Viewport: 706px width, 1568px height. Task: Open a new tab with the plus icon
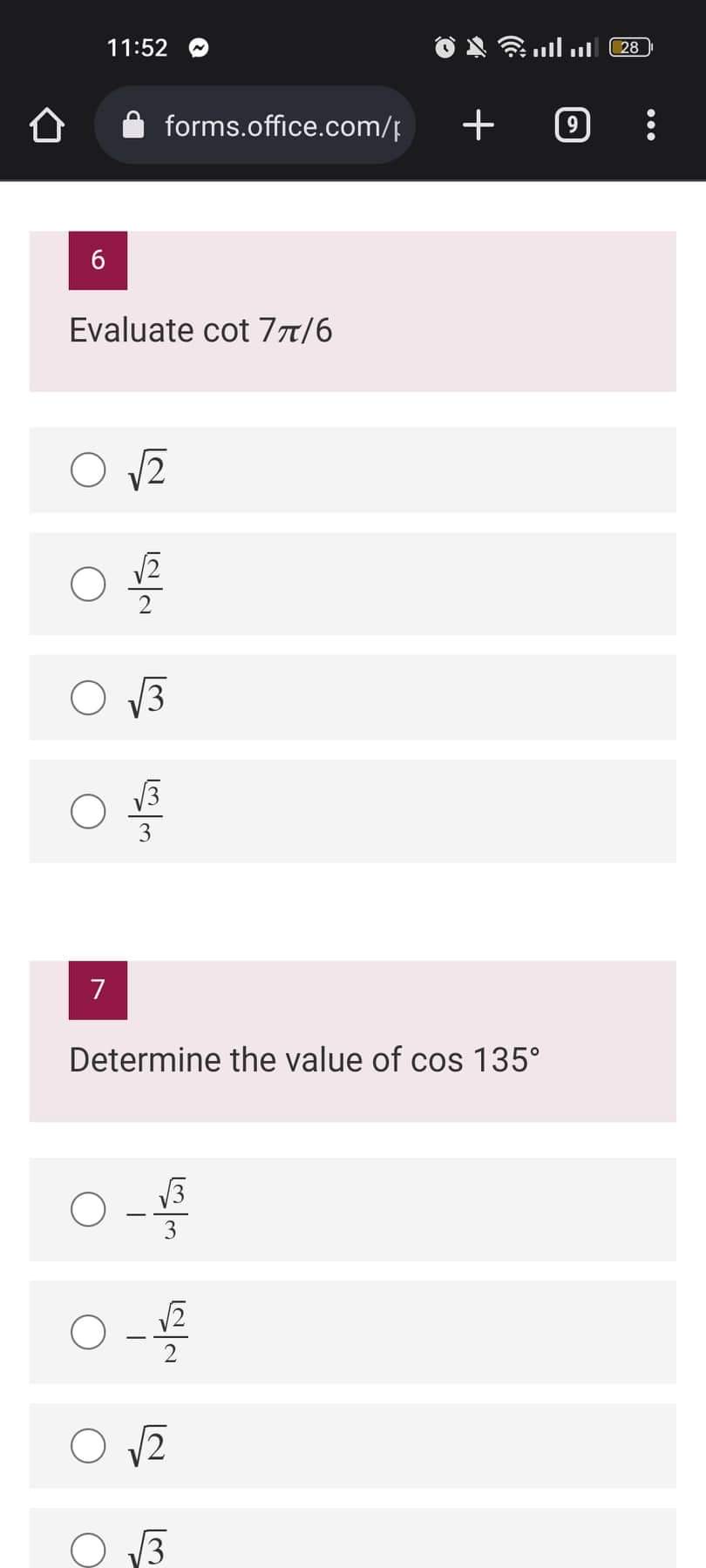pos(478,125)
